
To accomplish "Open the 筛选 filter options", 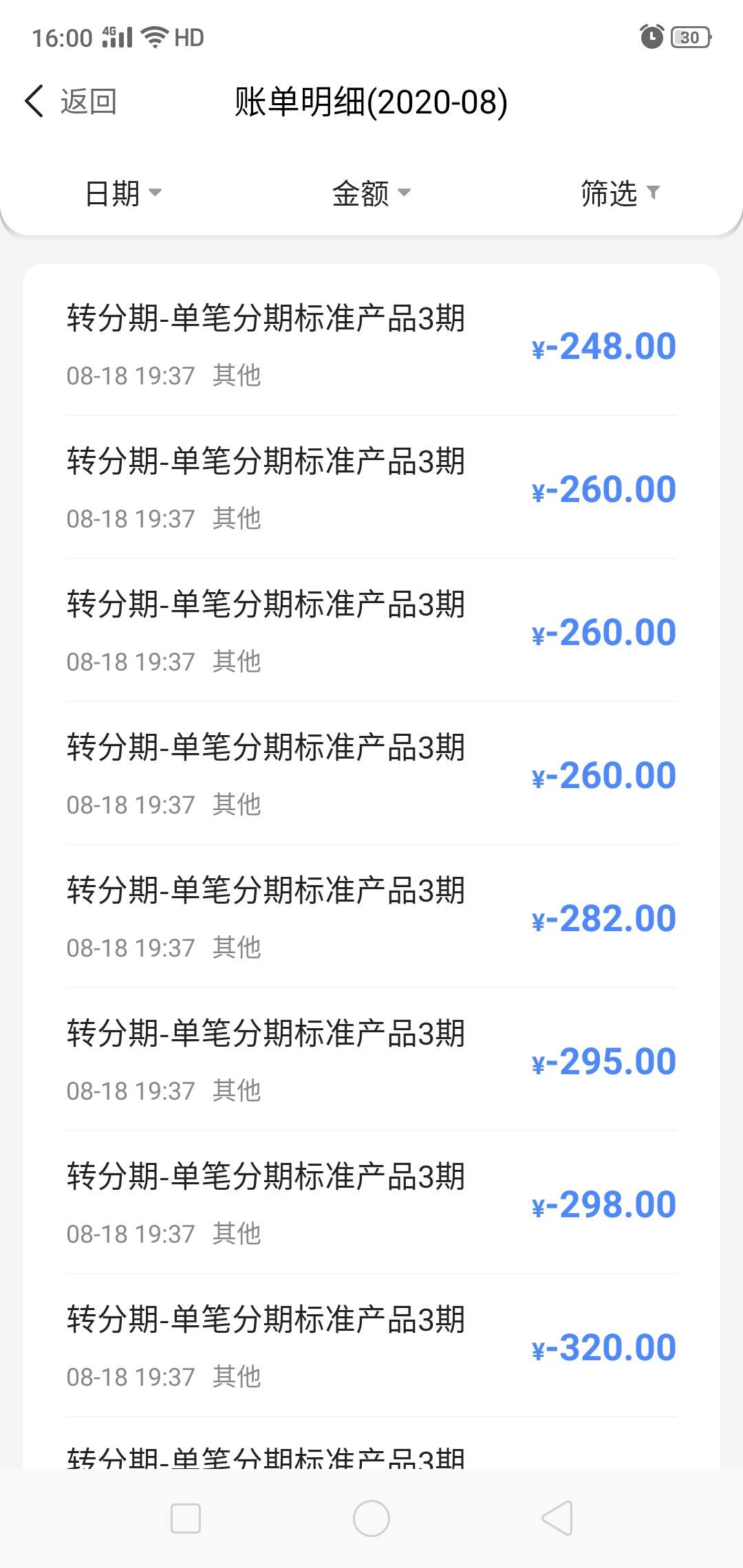I will 620,193.
